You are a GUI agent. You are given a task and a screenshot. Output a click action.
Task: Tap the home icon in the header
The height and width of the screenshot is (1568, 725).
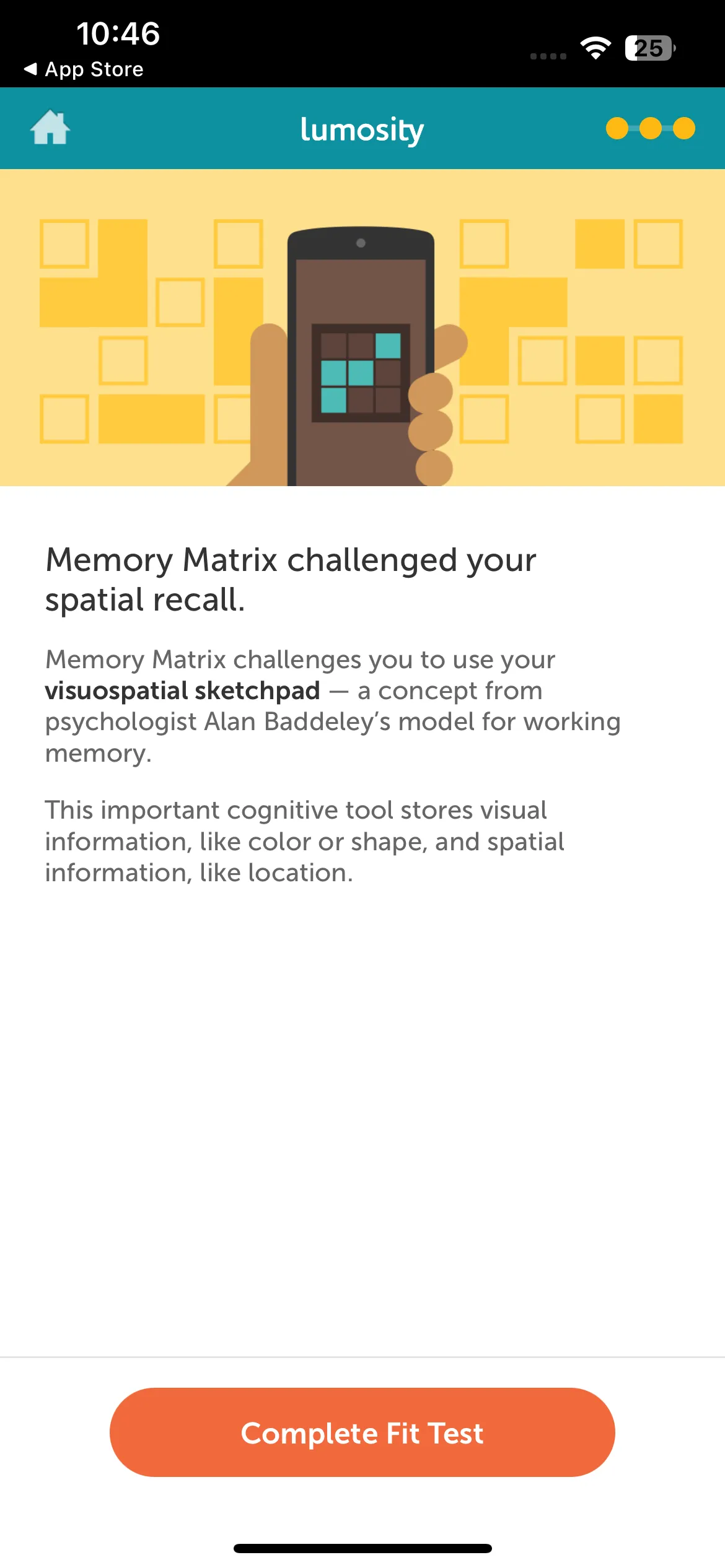[x=50, y=128]
